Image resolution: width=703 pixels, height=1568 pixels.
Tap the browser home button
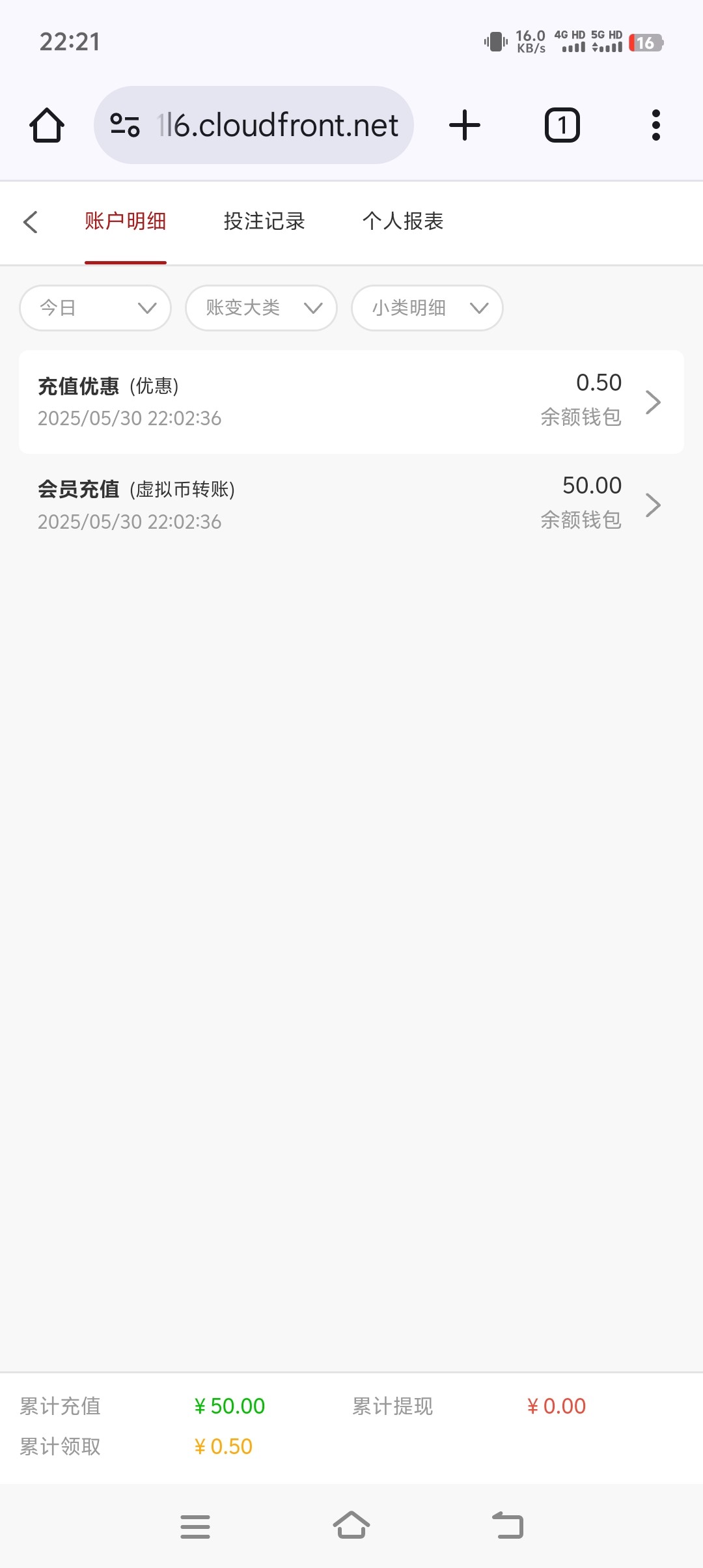pyautogui.click(x=47, y=125)
